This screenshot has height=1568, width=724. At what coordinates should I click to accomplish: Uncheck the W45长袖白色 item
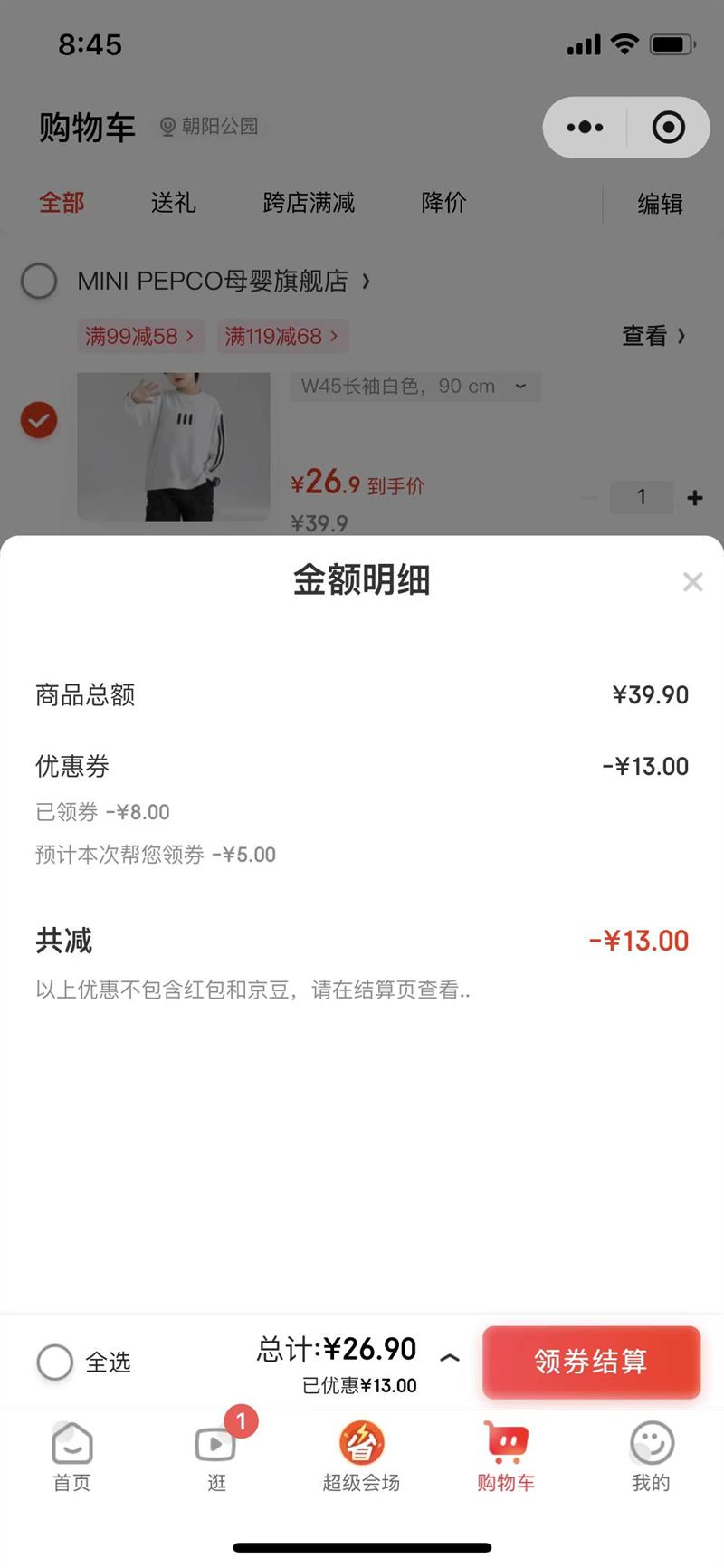click(x=39, y=420)
